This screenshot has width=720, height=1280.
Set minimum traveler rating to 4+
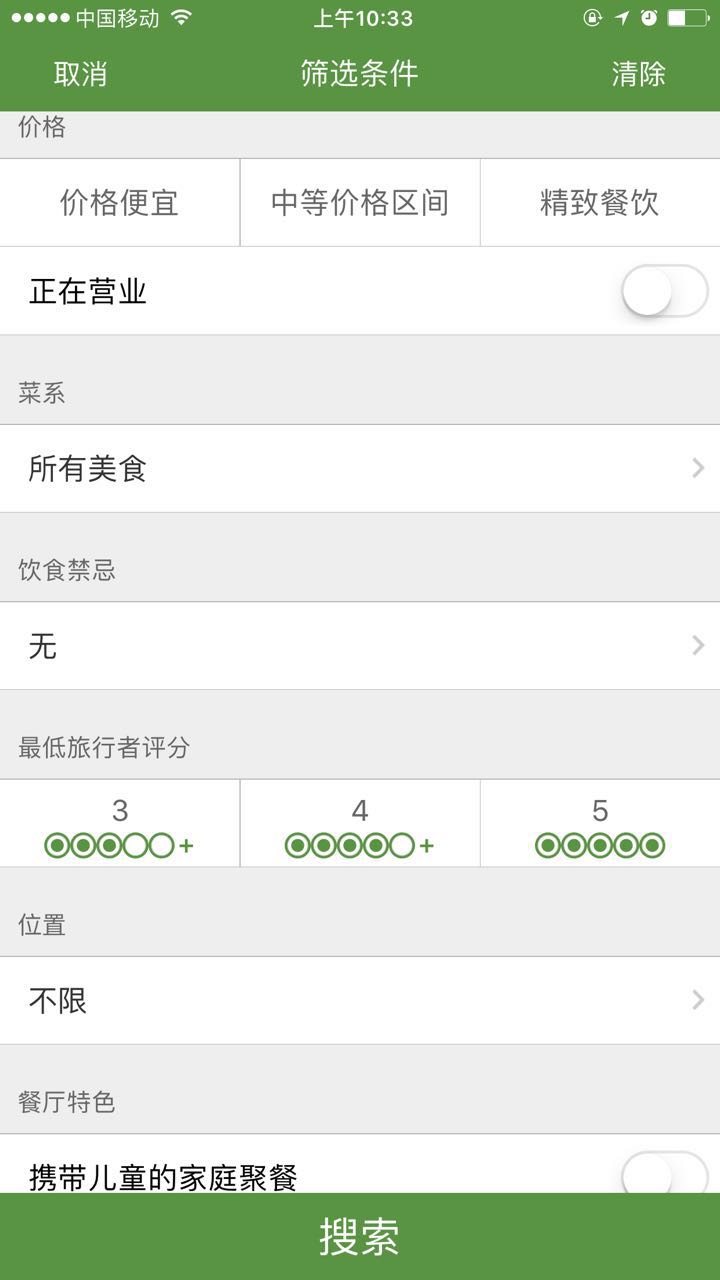click(360, 824)
